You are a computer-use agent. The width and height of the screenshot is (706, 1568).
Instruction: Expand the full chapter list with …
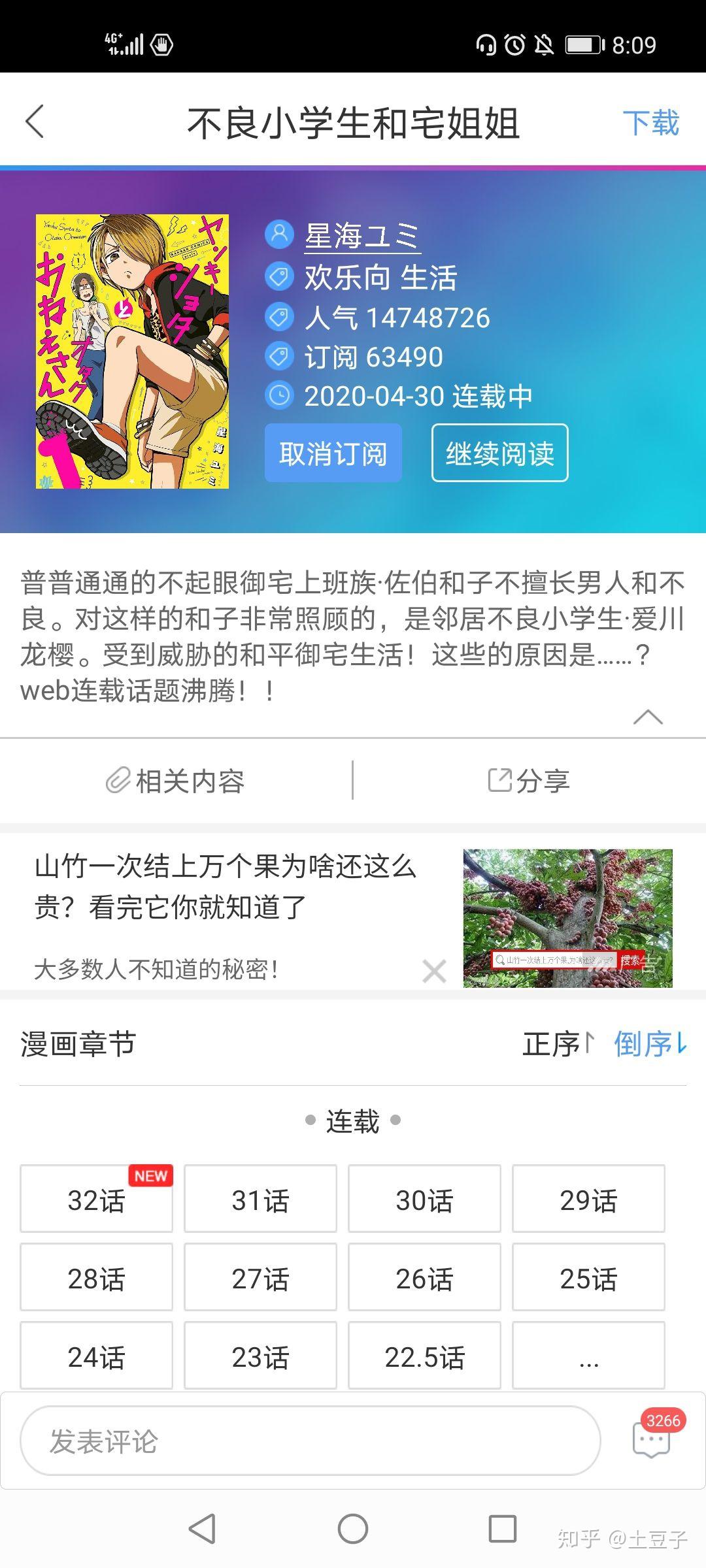[588, 1356]
